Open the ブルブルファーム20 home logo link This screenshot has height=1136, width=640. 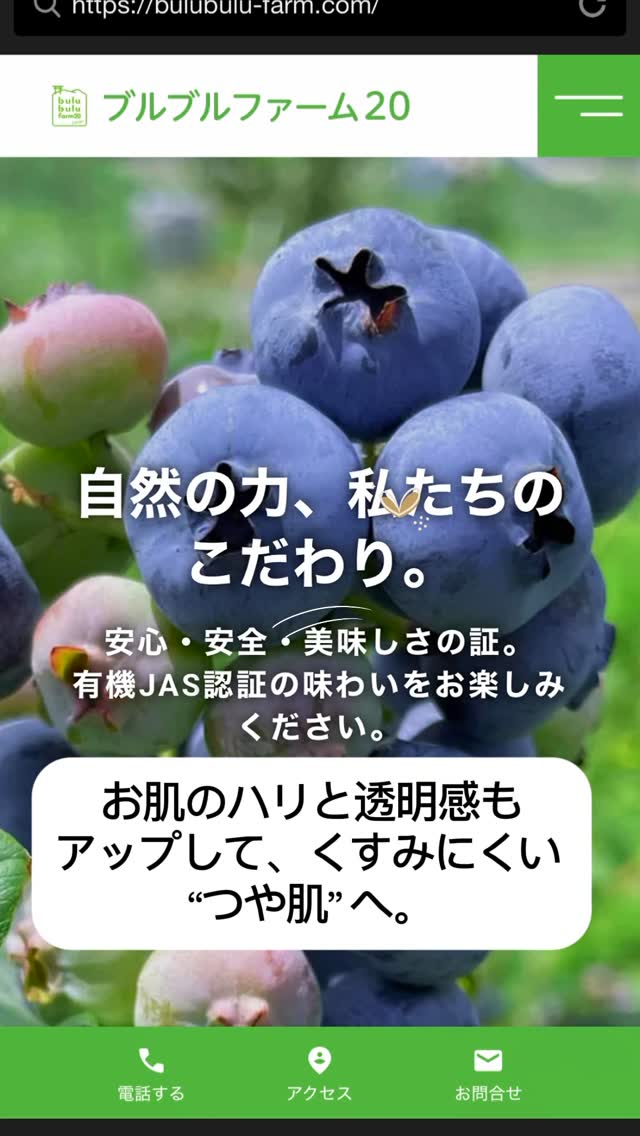(230, 106)
